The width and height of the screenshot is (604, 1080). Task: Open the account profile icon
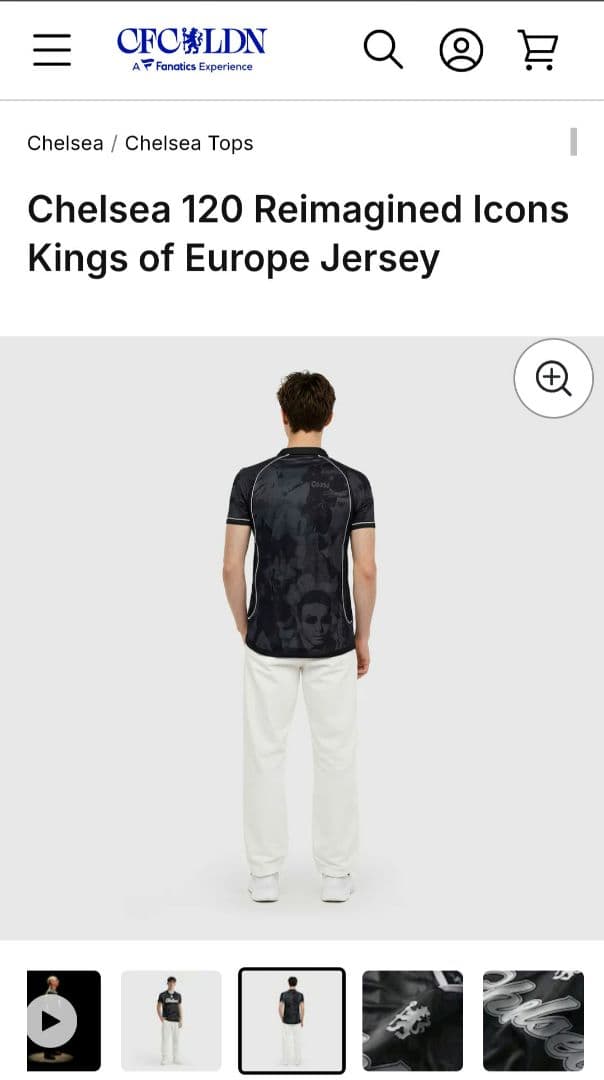461,49
